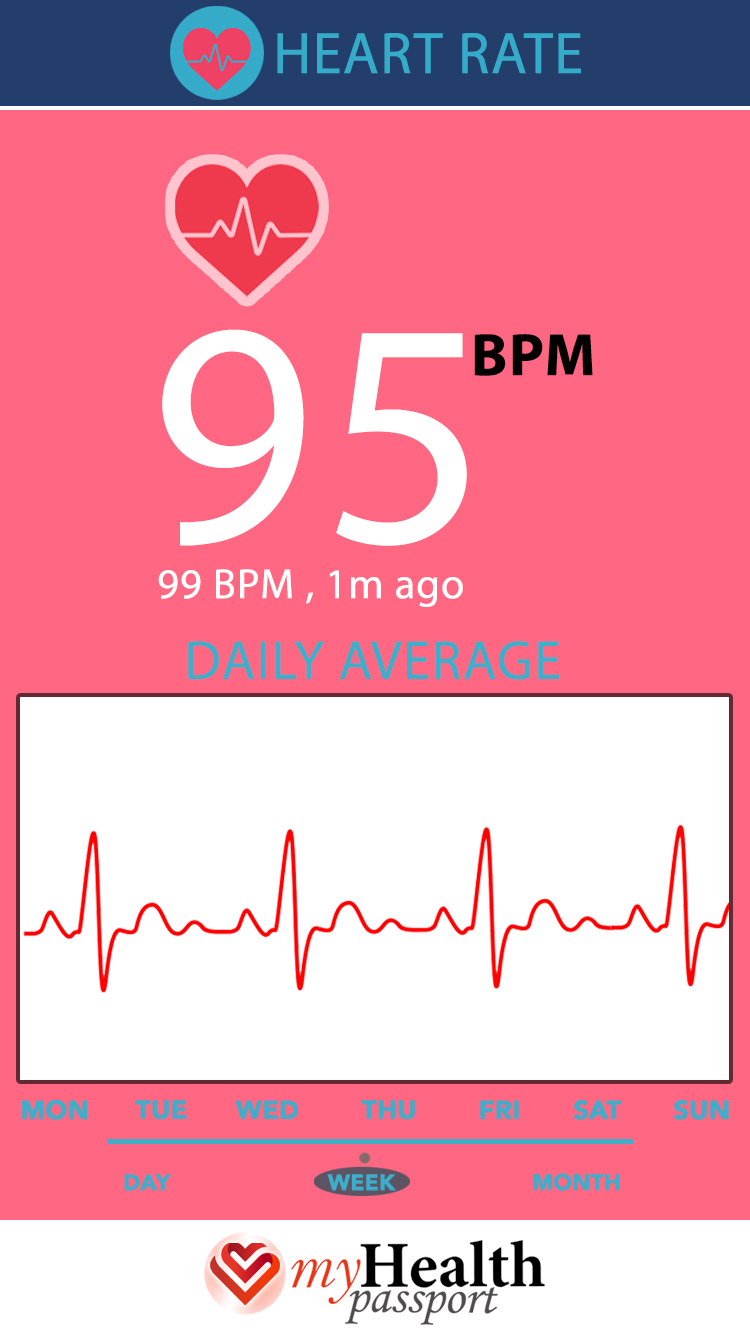
Task: Switch to the MONTH view
Action: (576, 1182)
